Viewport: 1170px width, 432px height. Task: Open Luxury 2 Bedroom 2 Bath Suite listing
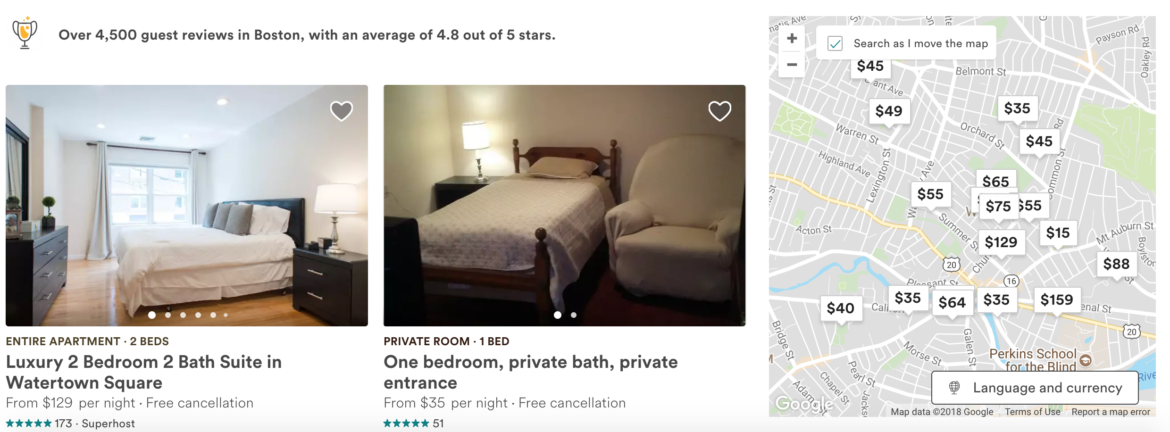pos(144,371)
